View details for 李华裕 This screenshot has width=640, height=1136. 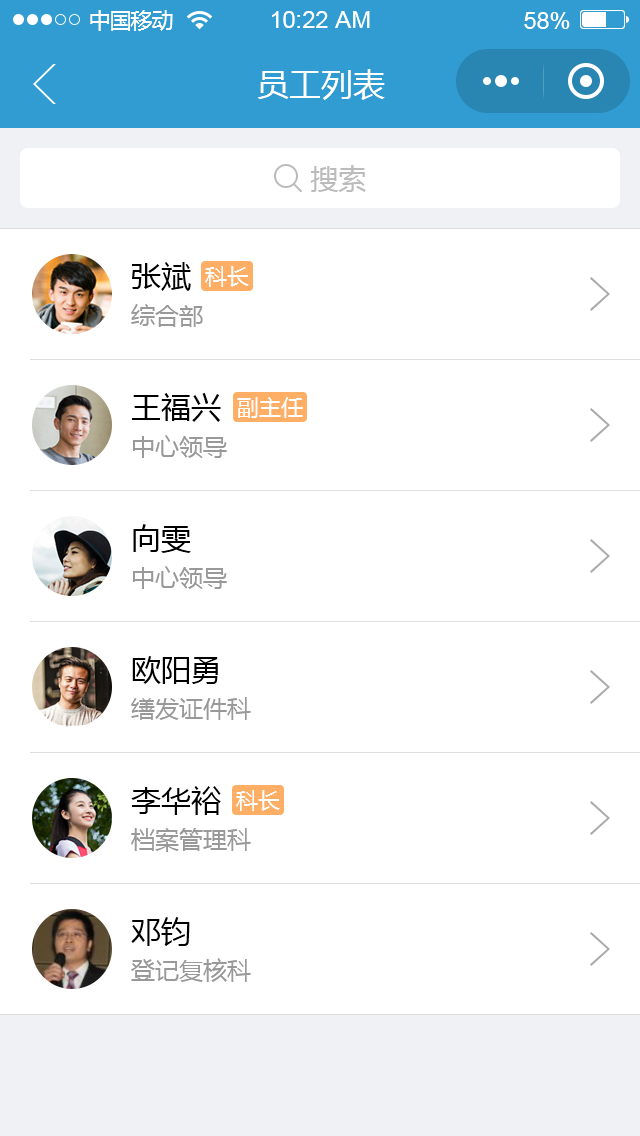coord(320,818)
